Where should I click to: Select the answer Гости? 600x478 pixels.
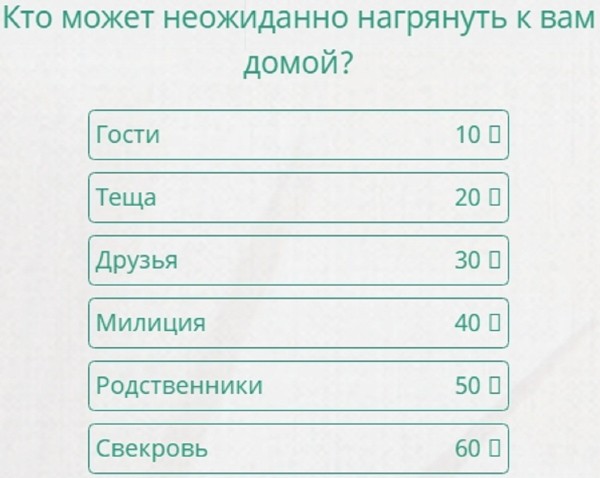(298, 135)
